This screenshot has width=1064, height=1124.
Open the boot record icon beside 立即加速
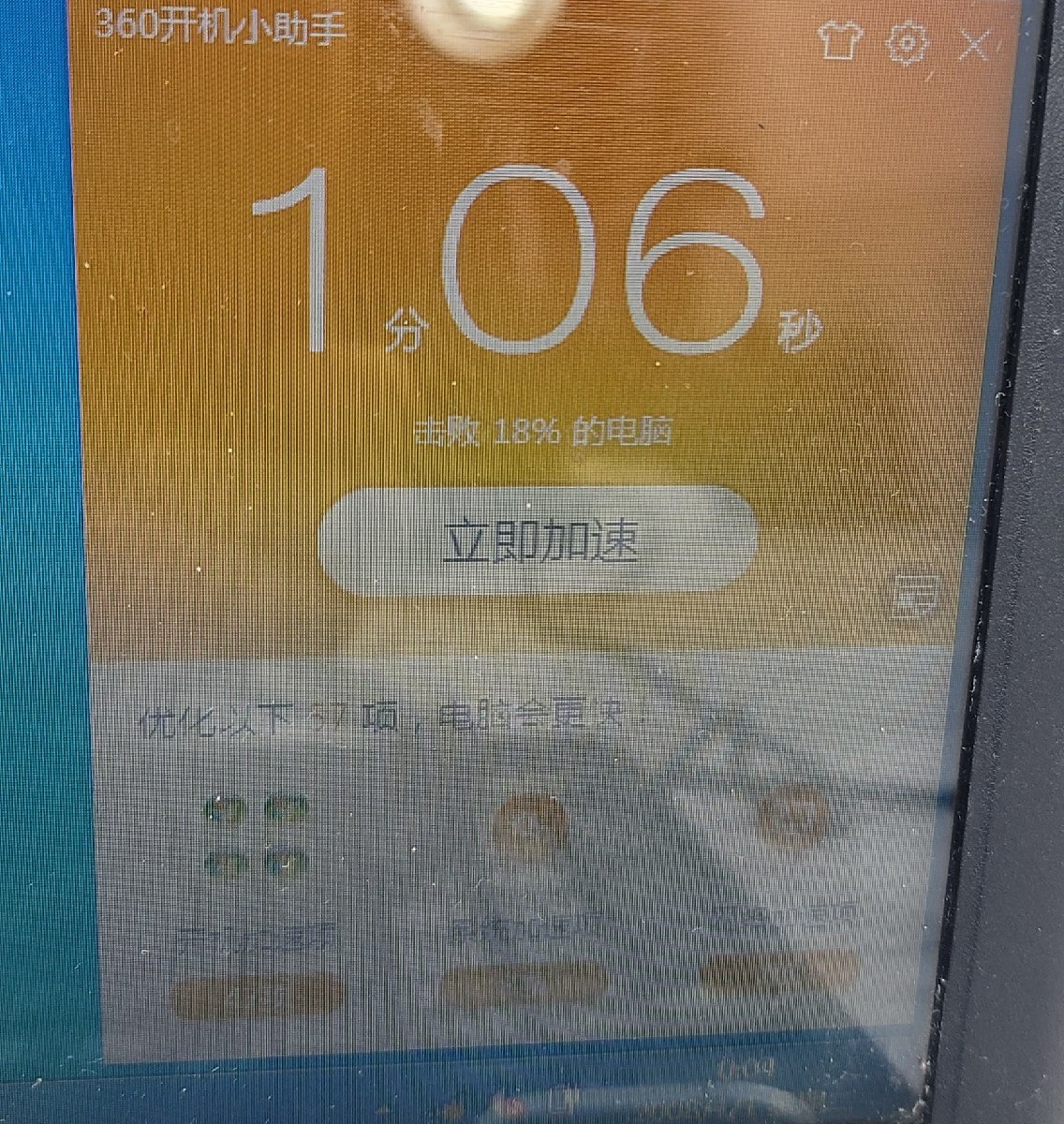915,596
